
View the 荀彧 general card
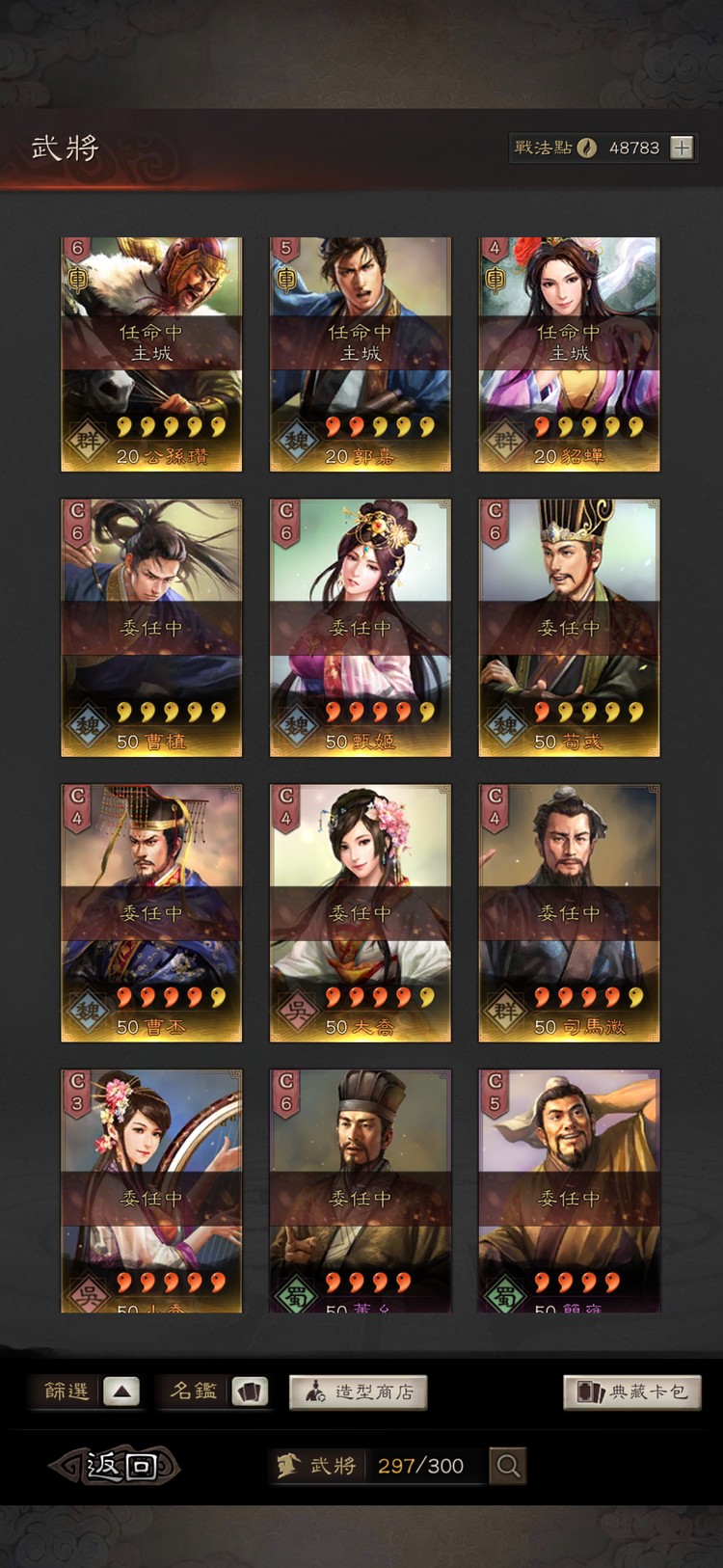coord(569,627)
